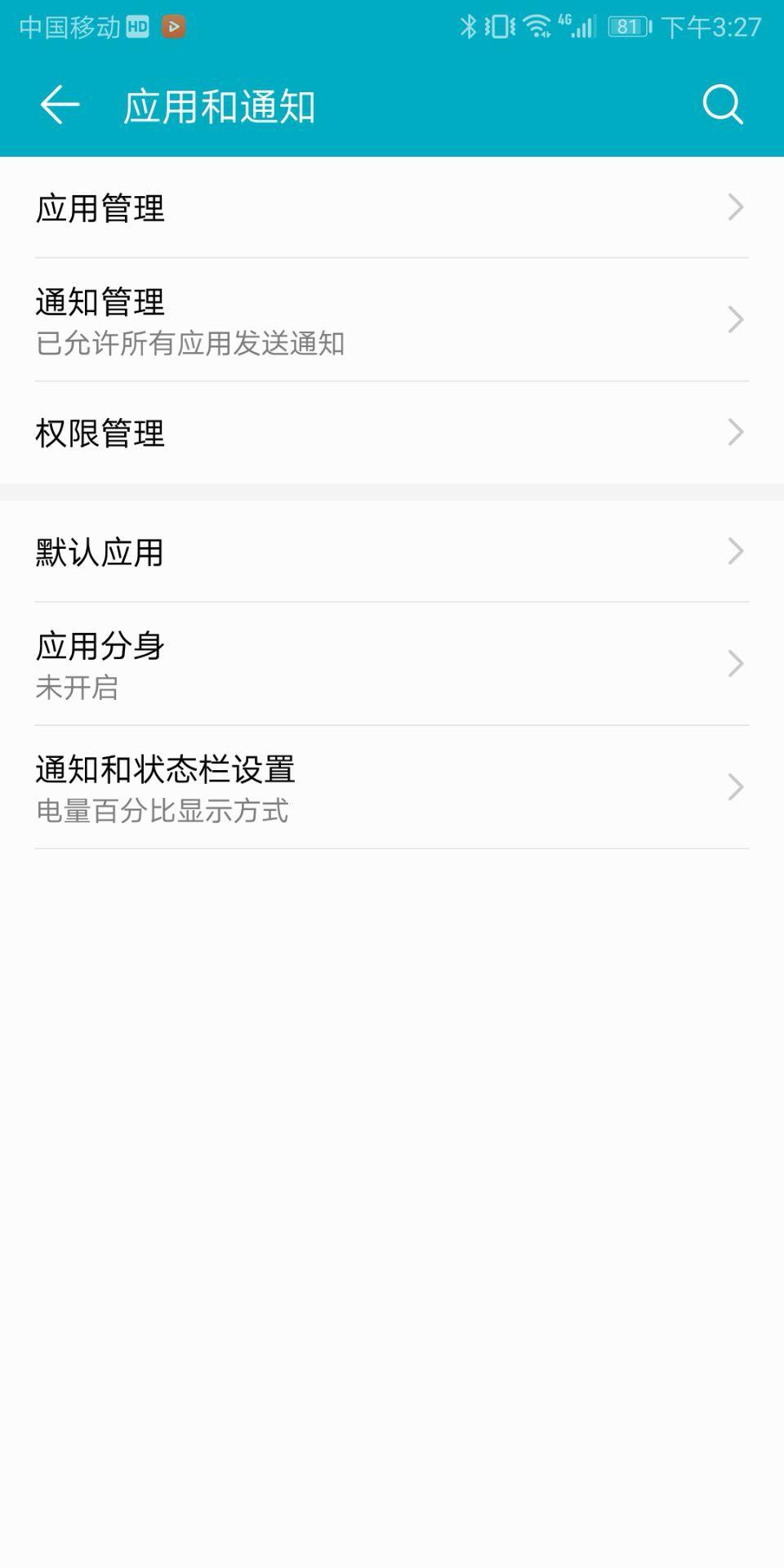Tap the back arrow to return

(x=60, y=105)
